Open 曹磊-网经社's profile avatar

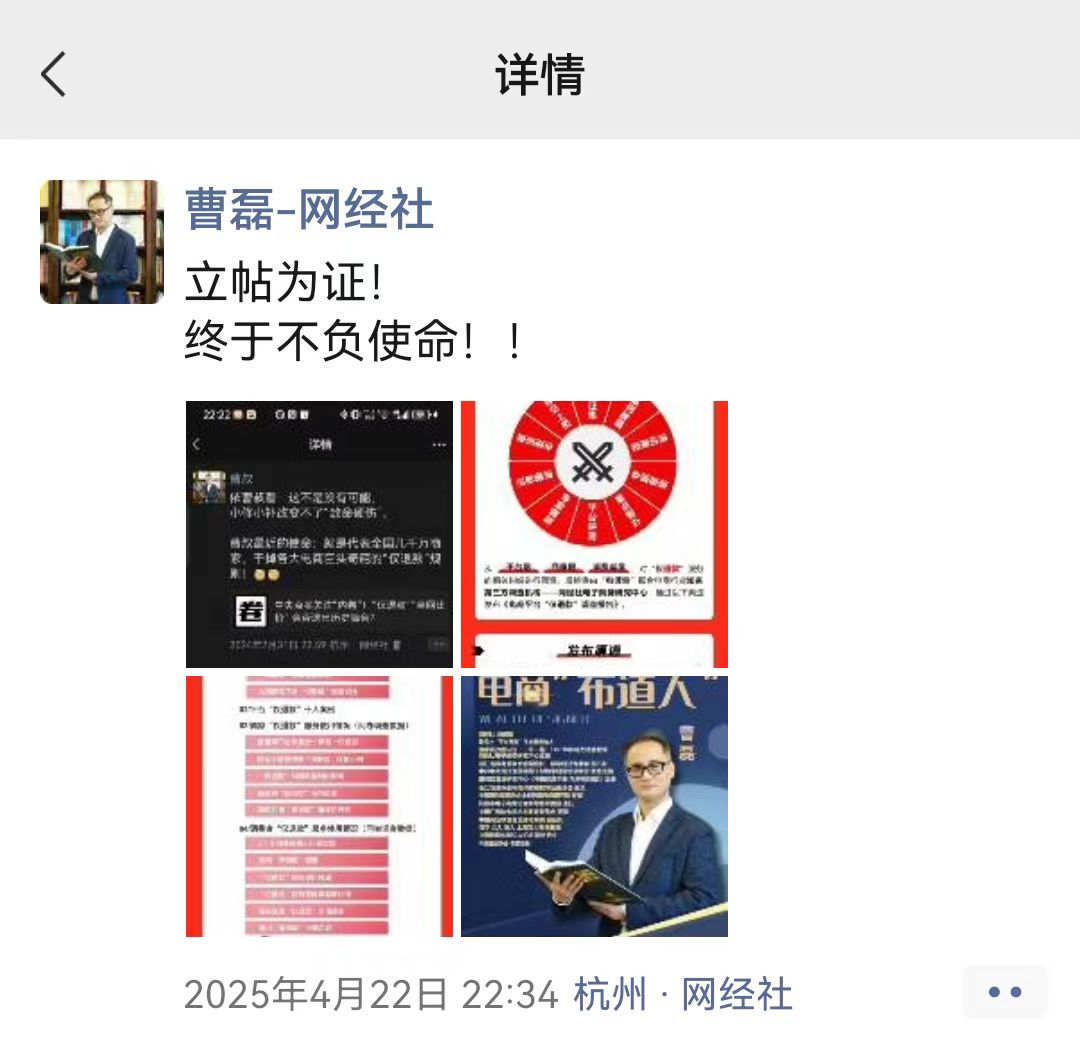pos(101,242)
